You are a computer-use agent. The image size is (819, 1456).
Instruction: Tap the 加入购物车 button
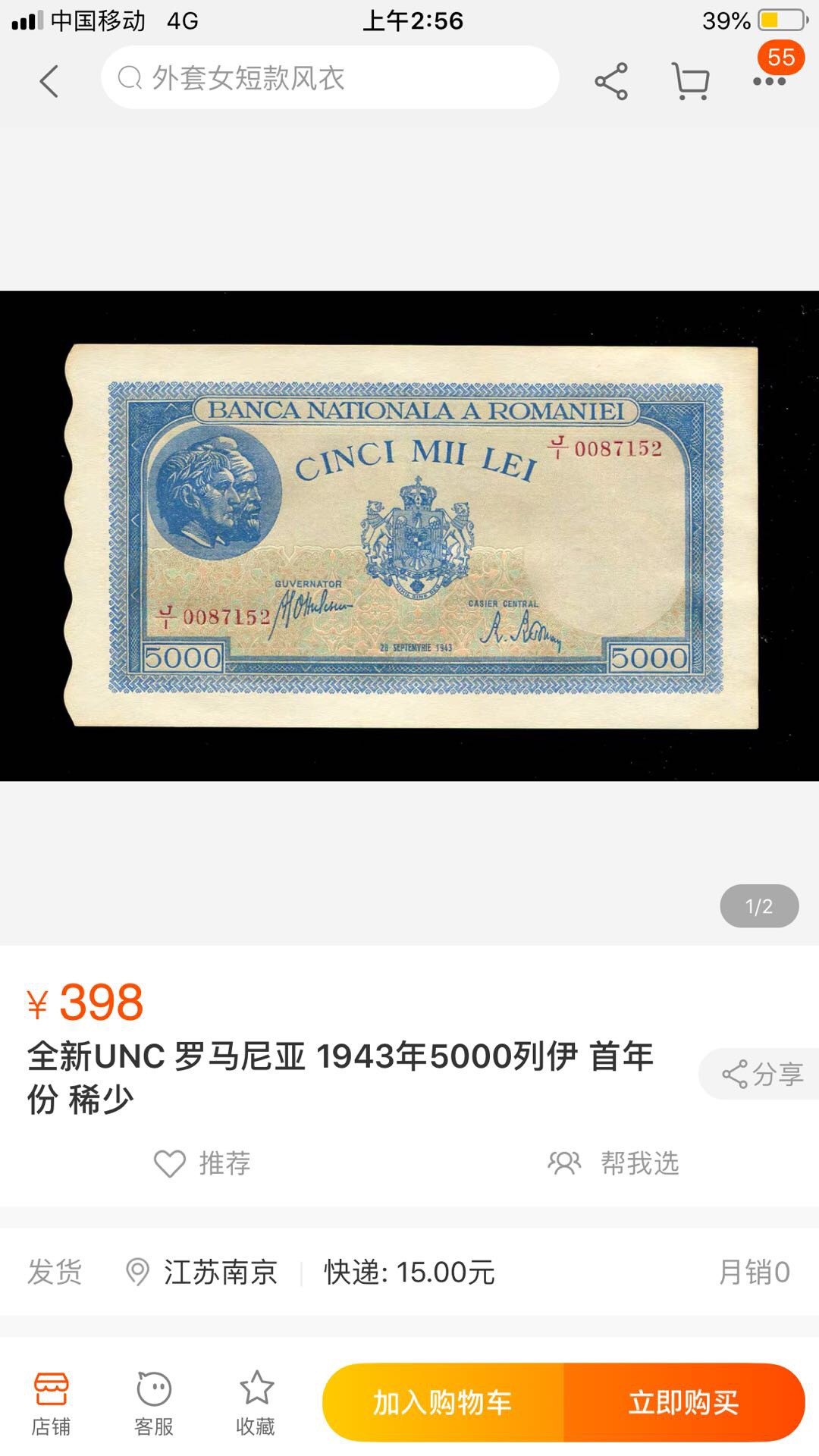point(441,1401)
